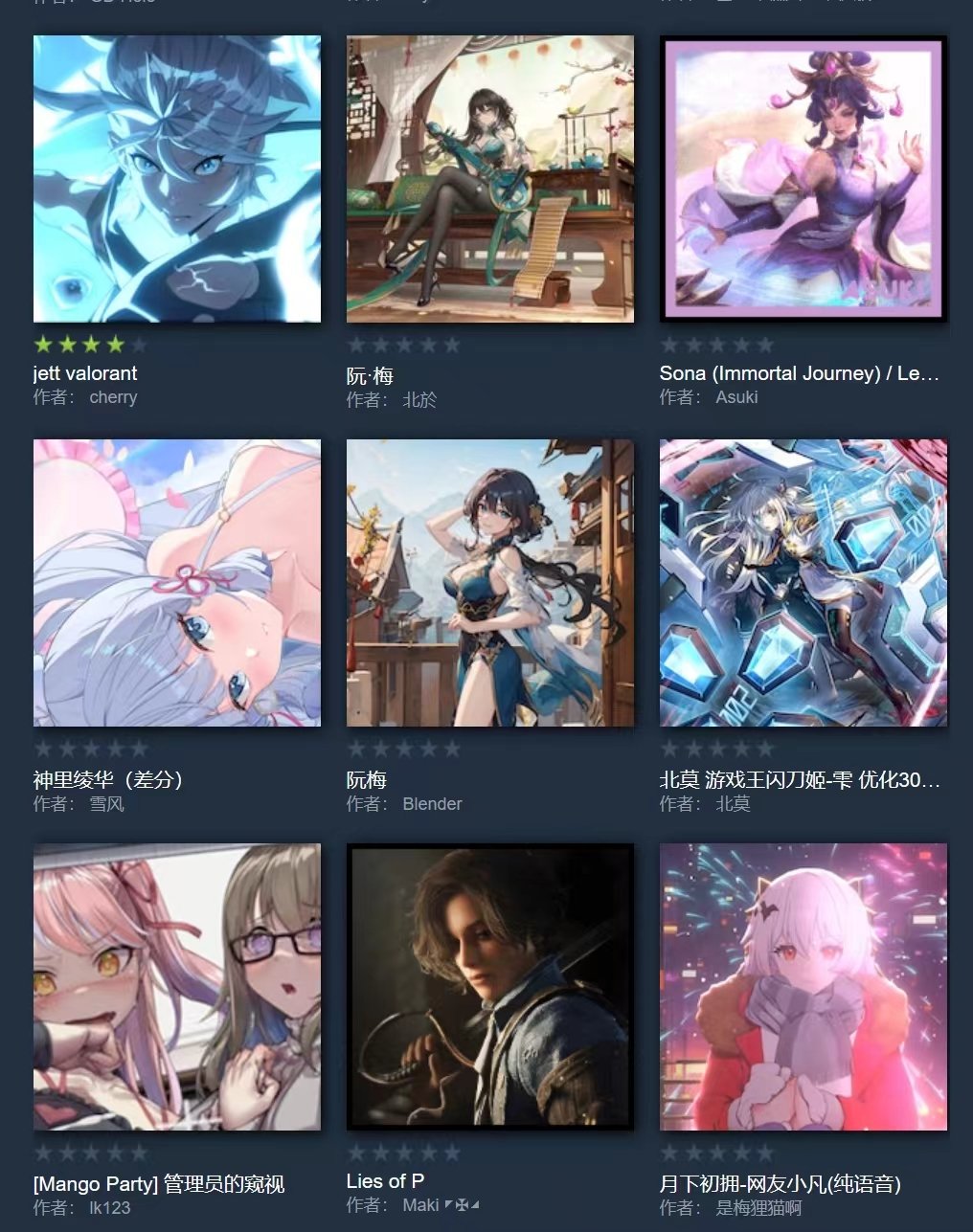973x1232 pixels.
Task: Open the 月下初拥-网友小凡 wallpaper tile
Action: pos(803,987)
